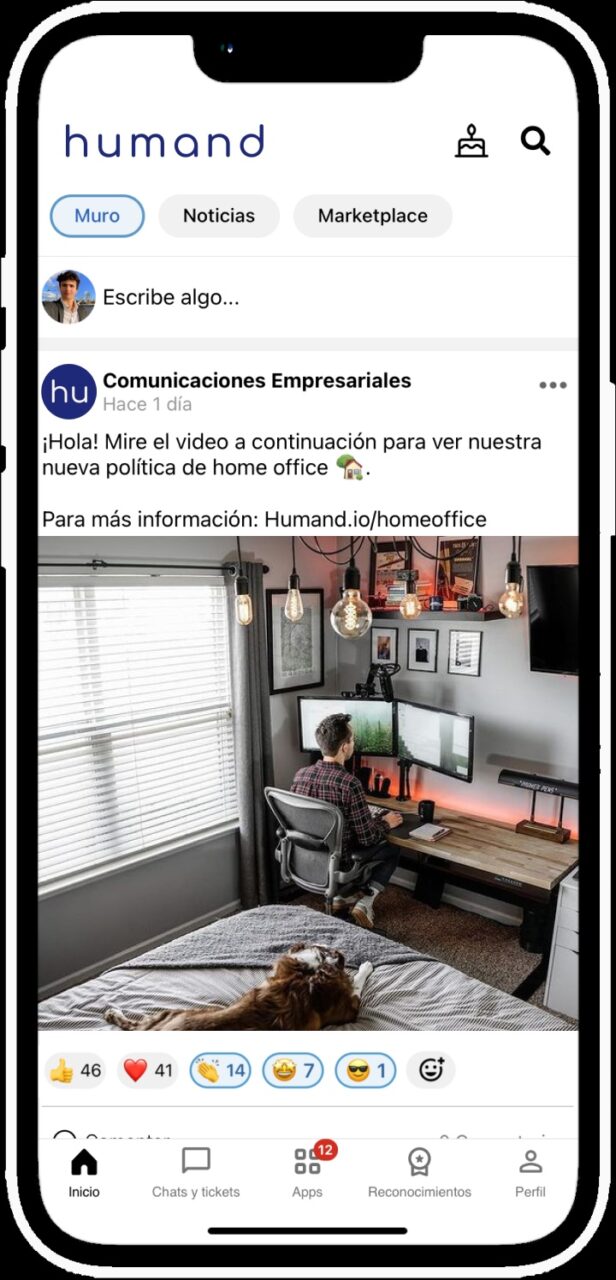Image resolution: width=616 pixels, height=1280 pixels.
Task: Switch to the Noticias chip
Action: (x=219, y=216)
